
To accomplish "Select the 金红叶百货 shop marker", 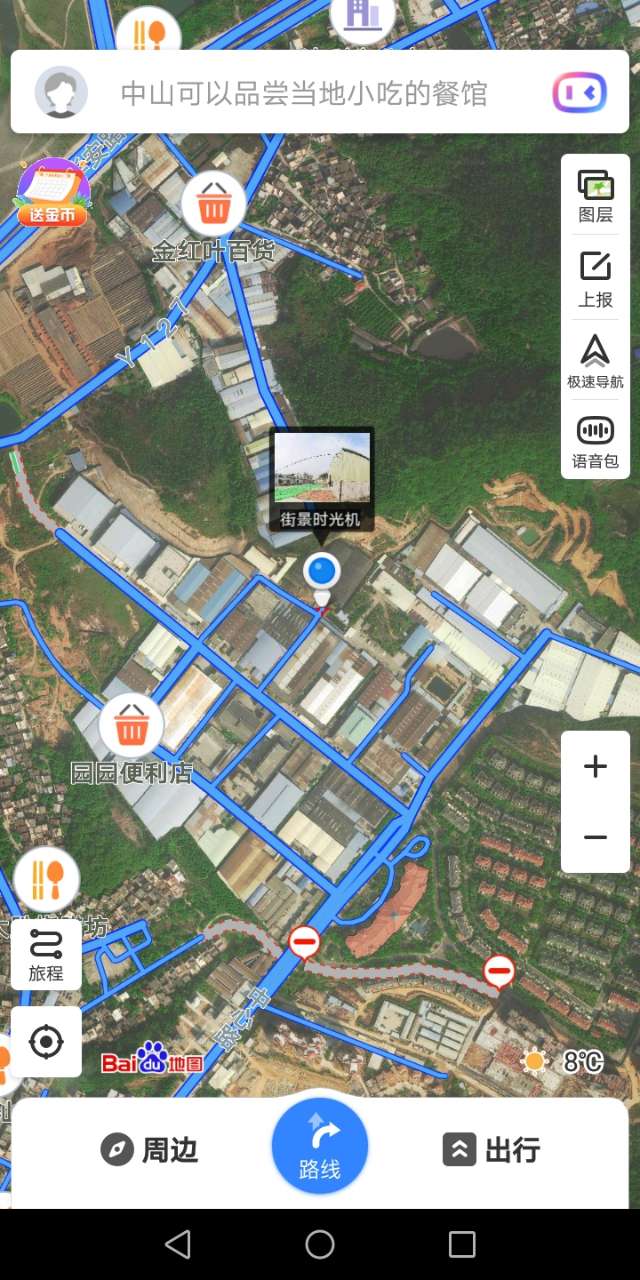I will 213,205.
